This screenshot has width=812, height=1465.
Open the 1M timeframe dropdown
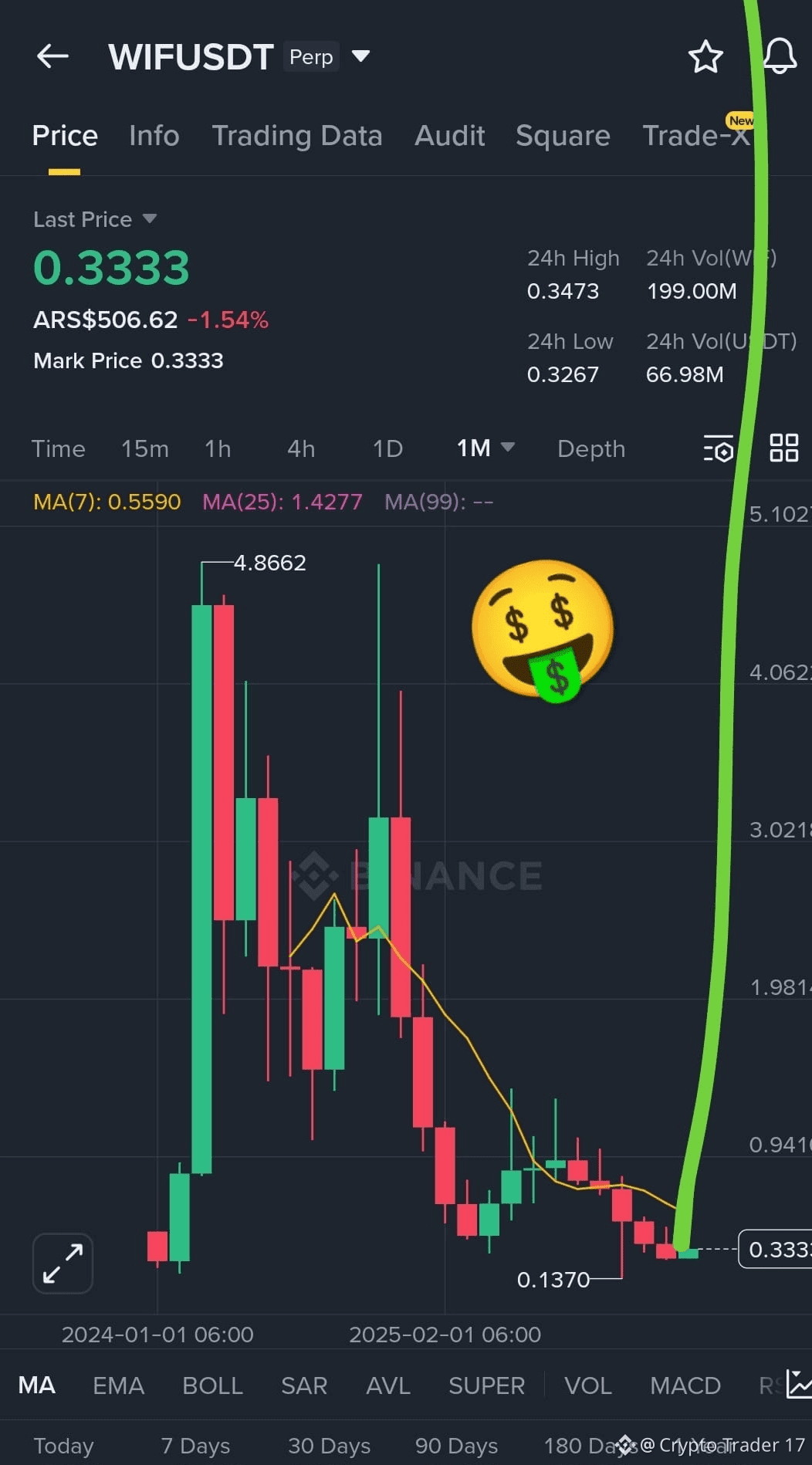pyautogui.click(x=486, y=448)
